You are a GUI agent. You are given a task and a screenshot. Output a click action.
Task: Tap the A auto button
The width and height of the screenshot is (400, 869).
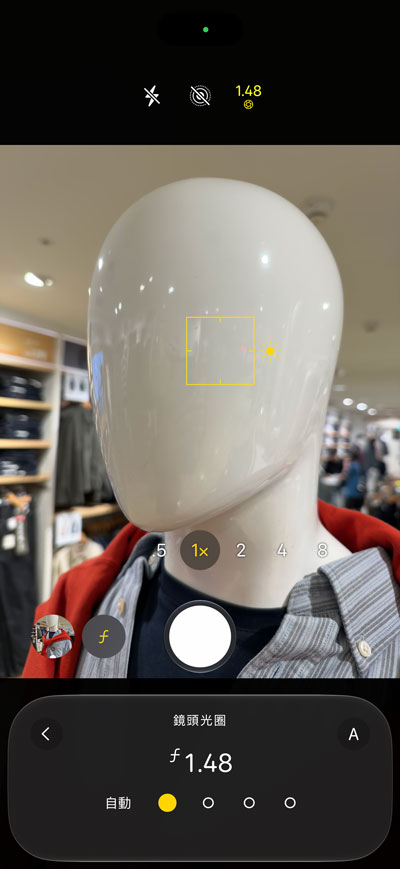(353, 734)
